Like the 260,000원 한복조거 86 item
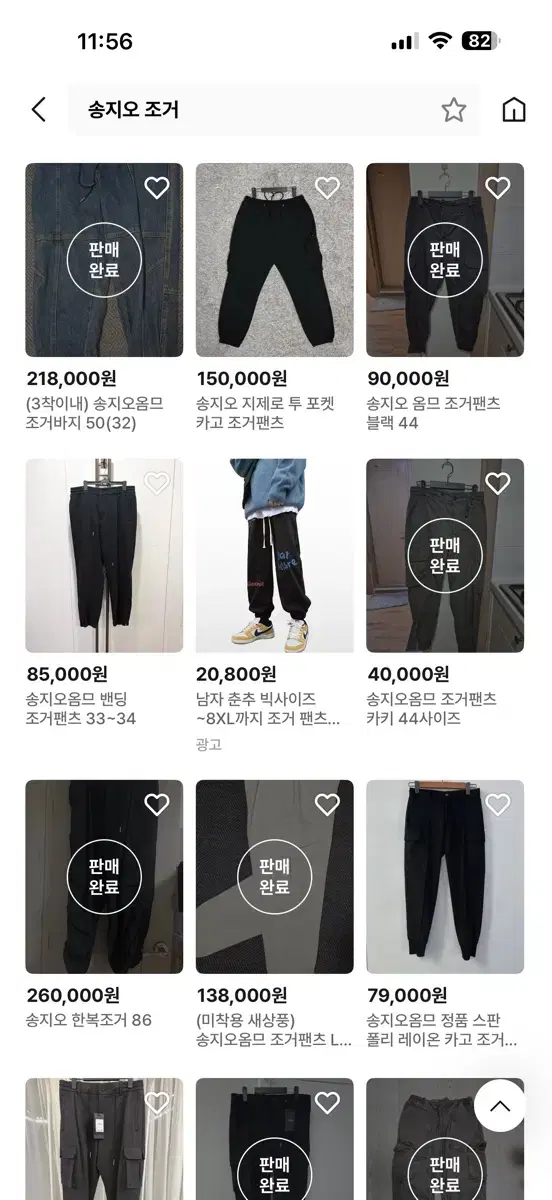Viewport: 552px width, 1200px height. tap(157, 804)
